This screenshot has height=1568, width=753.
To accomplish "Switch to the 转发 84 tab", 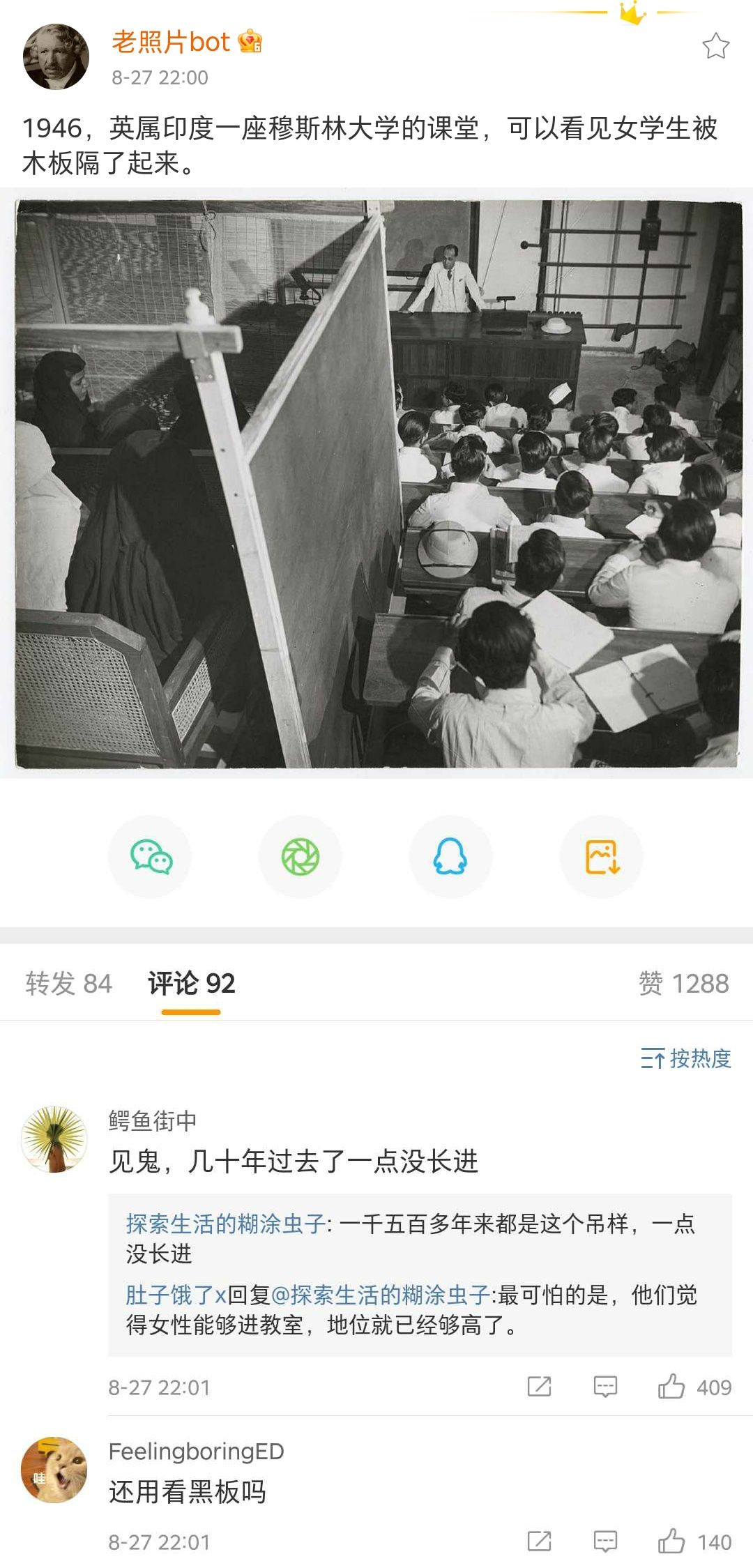I will pos(68,984).
